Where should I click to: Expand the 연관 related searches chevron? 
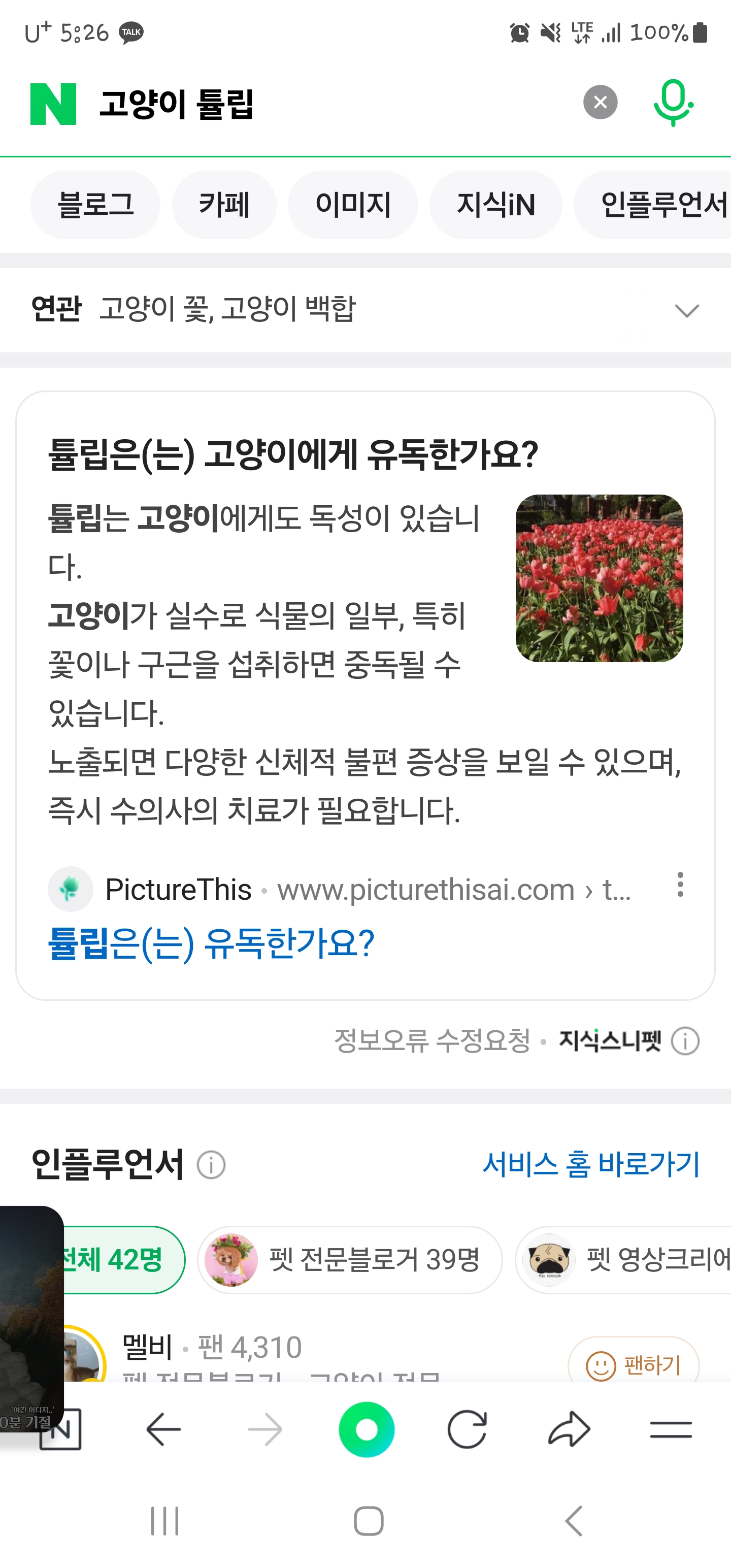pos(686,310)
